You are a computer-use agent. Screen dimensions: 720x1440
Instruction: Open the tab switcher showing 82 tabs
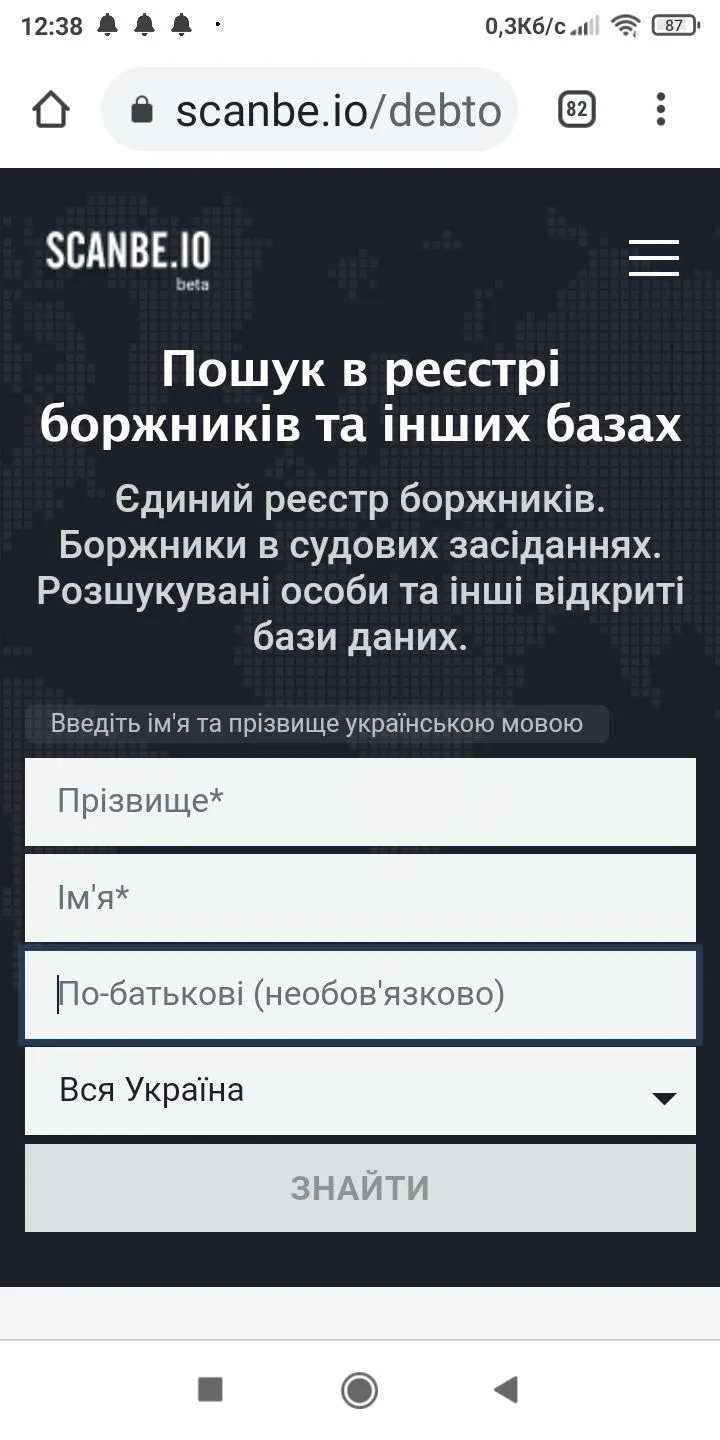tap(576, 110)
